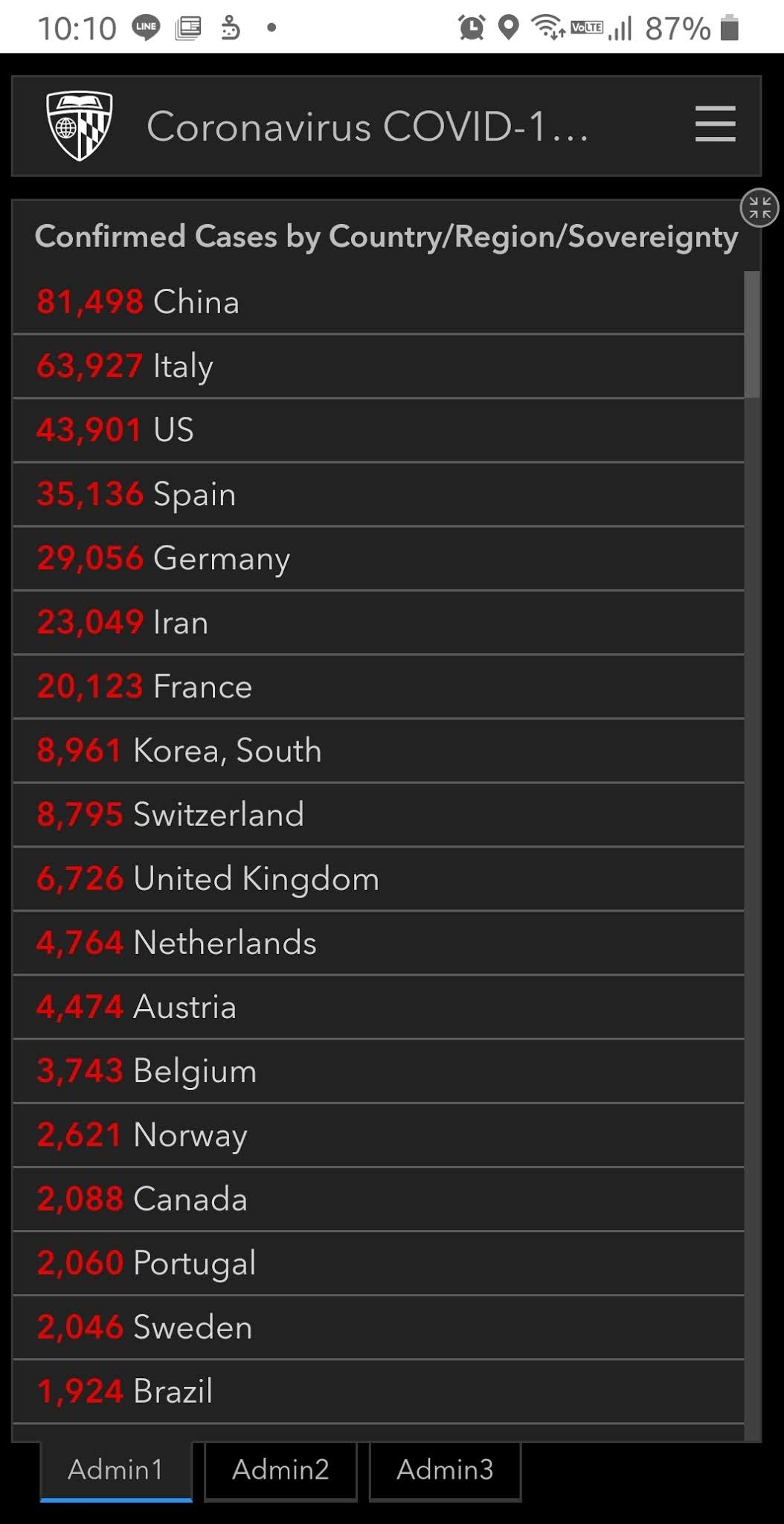Switch to the Admin2 tab
Image resolution: width=784 pixels, height=1524 pixels.
click(x=280, y=1470)
